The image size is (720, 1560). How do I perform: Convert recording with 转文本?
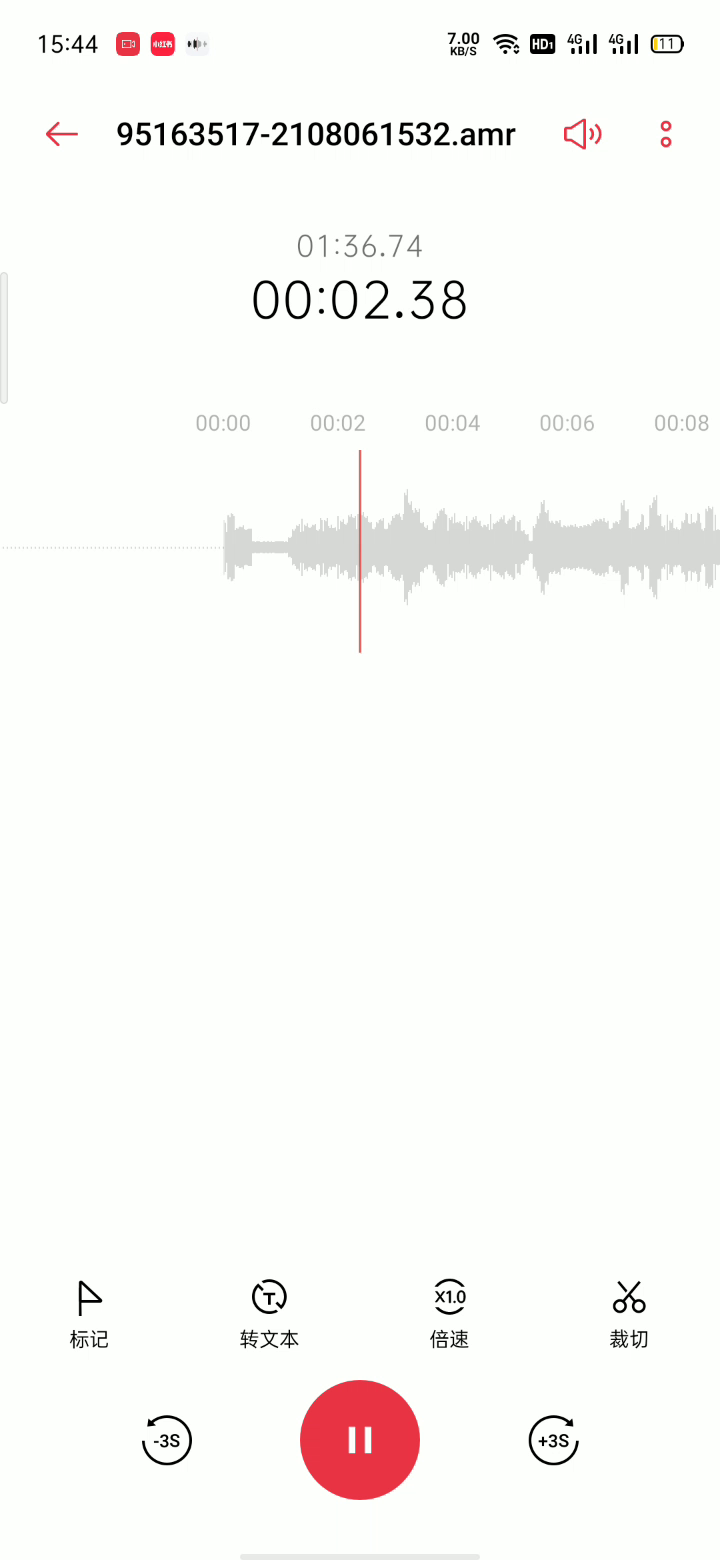pyautogui.click(x=269, y=1313)
